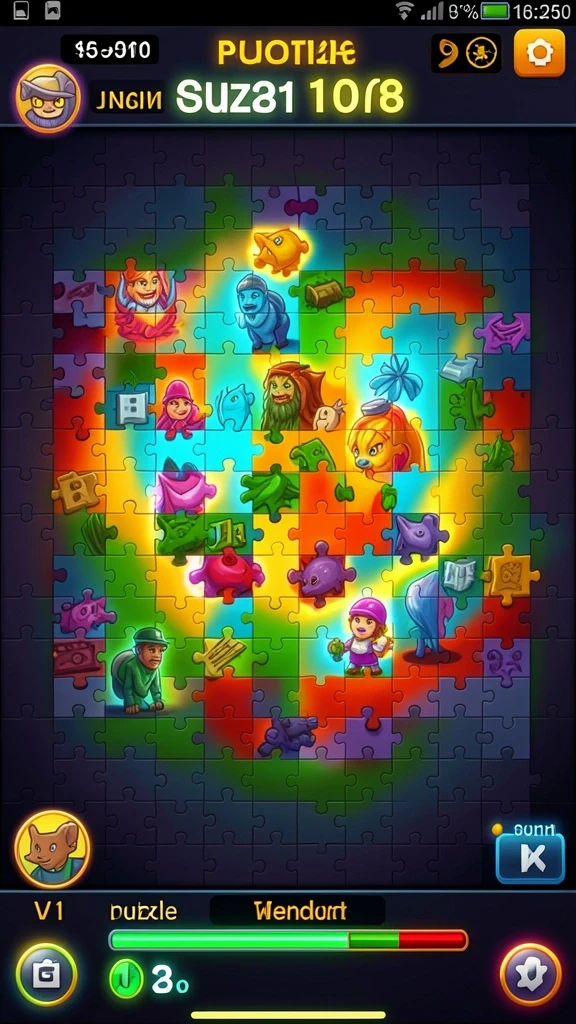
Task: Open the bearded player avatar profile
Action: [x=48, y=98]
